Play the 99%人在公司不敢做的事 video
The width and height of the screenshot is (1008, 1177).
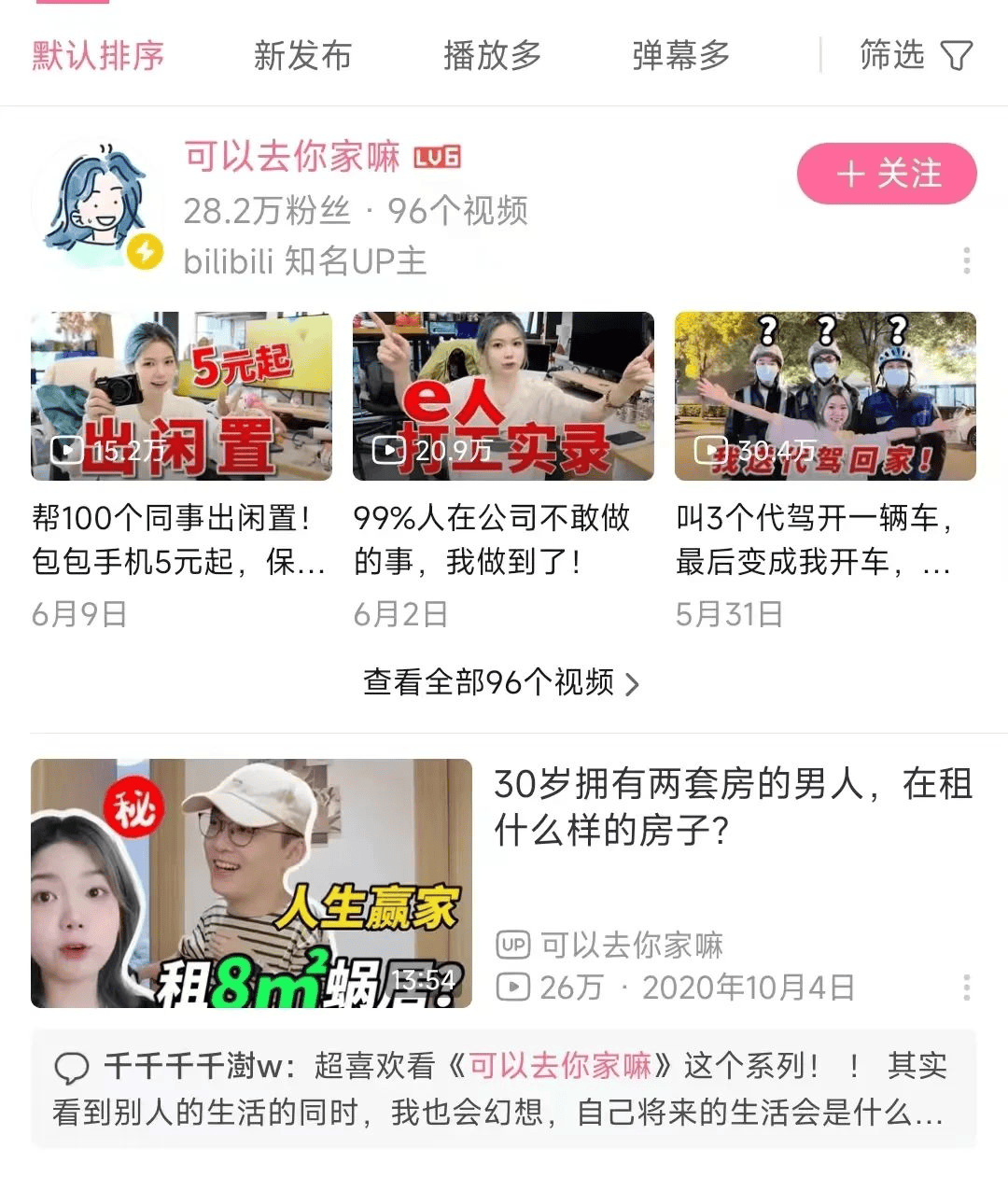[503, 397]
